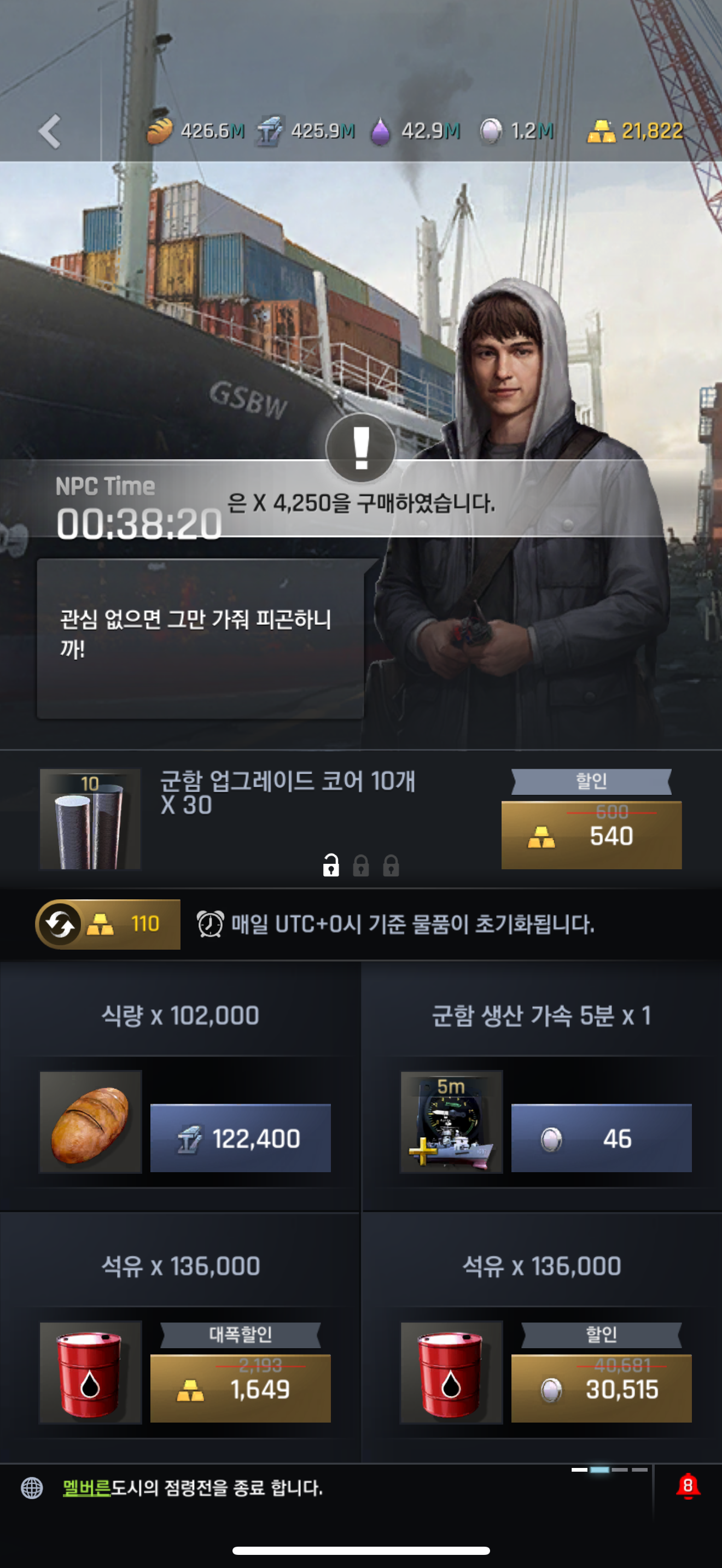722x1568 pixels.
Task: Open the gold bars balance showing 21,822
Action: 636,131
